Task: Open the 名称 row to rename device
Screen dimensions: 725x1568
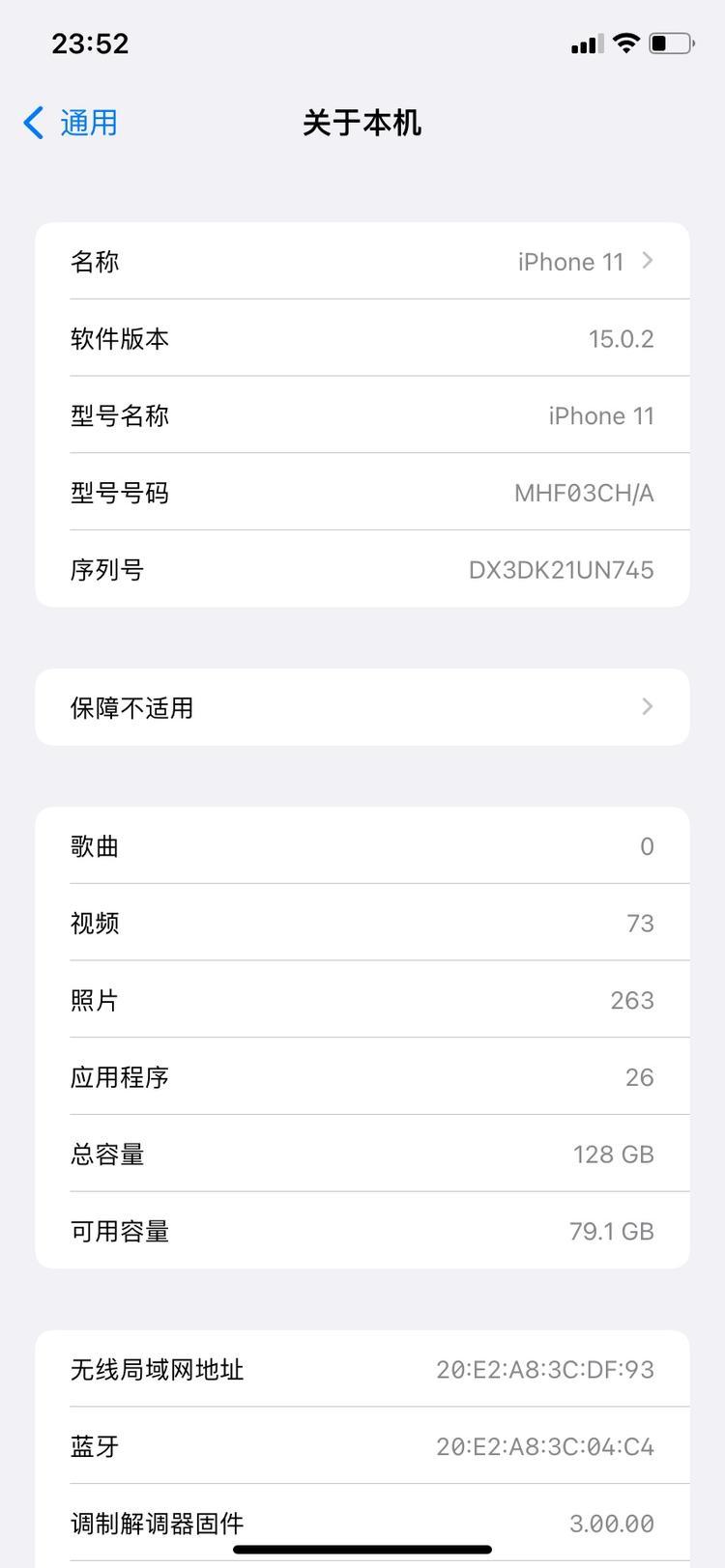Action: point(362,261)
